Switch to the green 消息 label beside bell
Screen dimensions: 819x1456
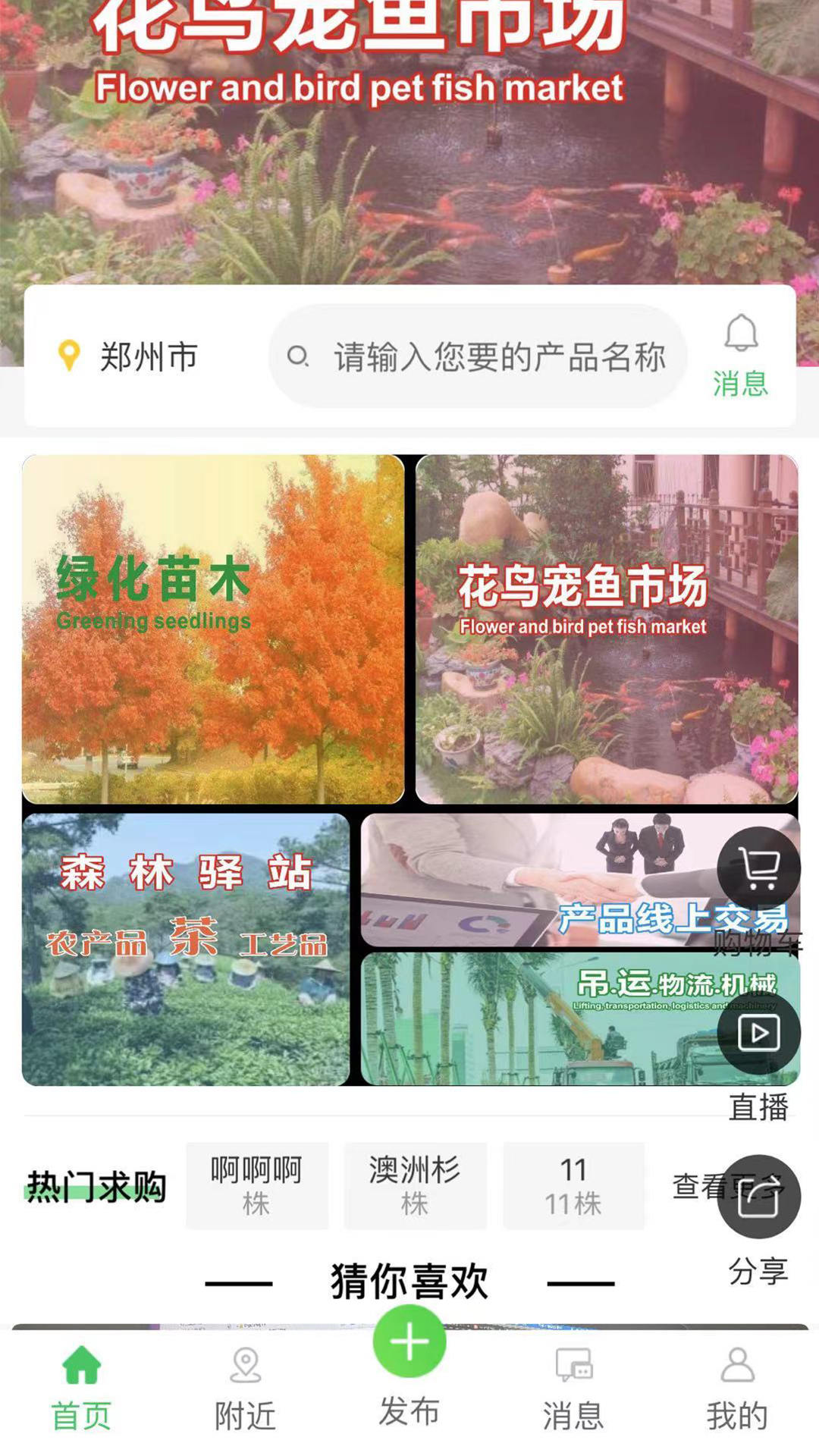pos(739,387)
